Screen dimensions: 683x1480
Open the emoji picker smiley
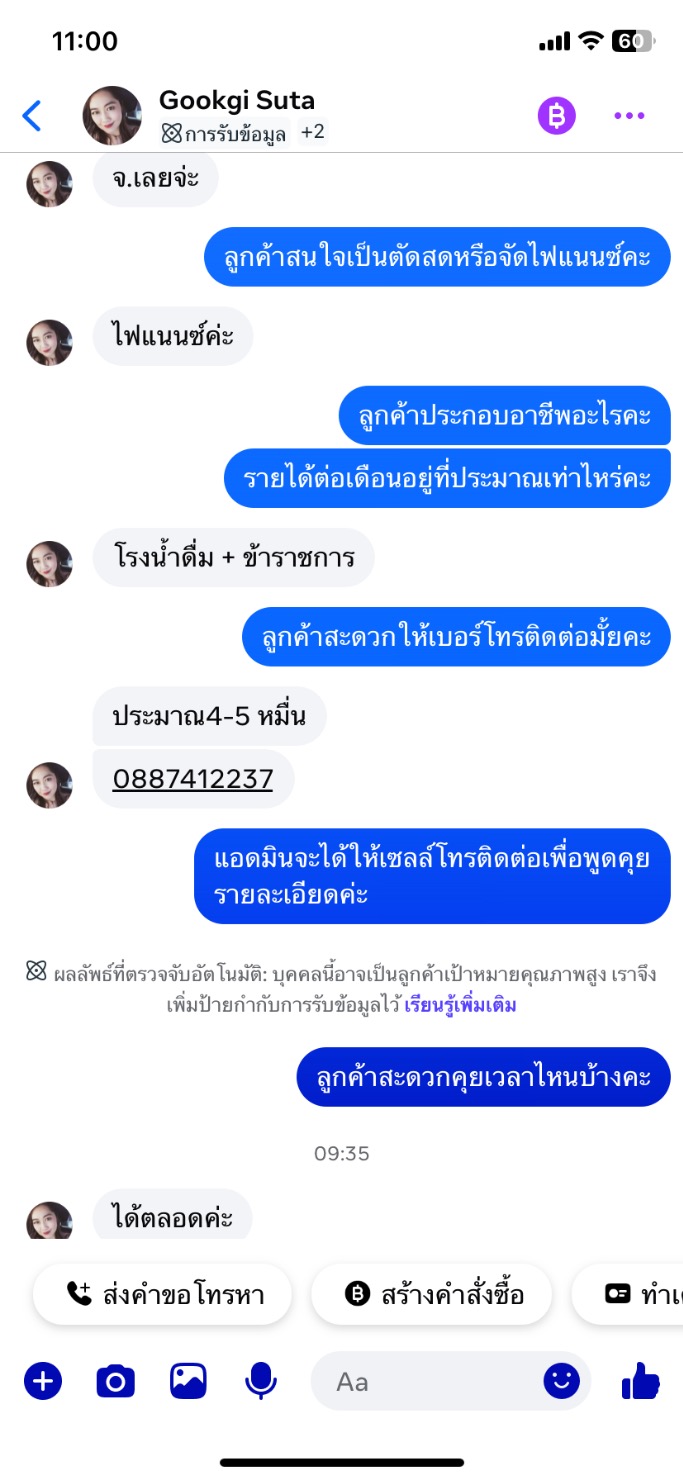[561, 1382]
